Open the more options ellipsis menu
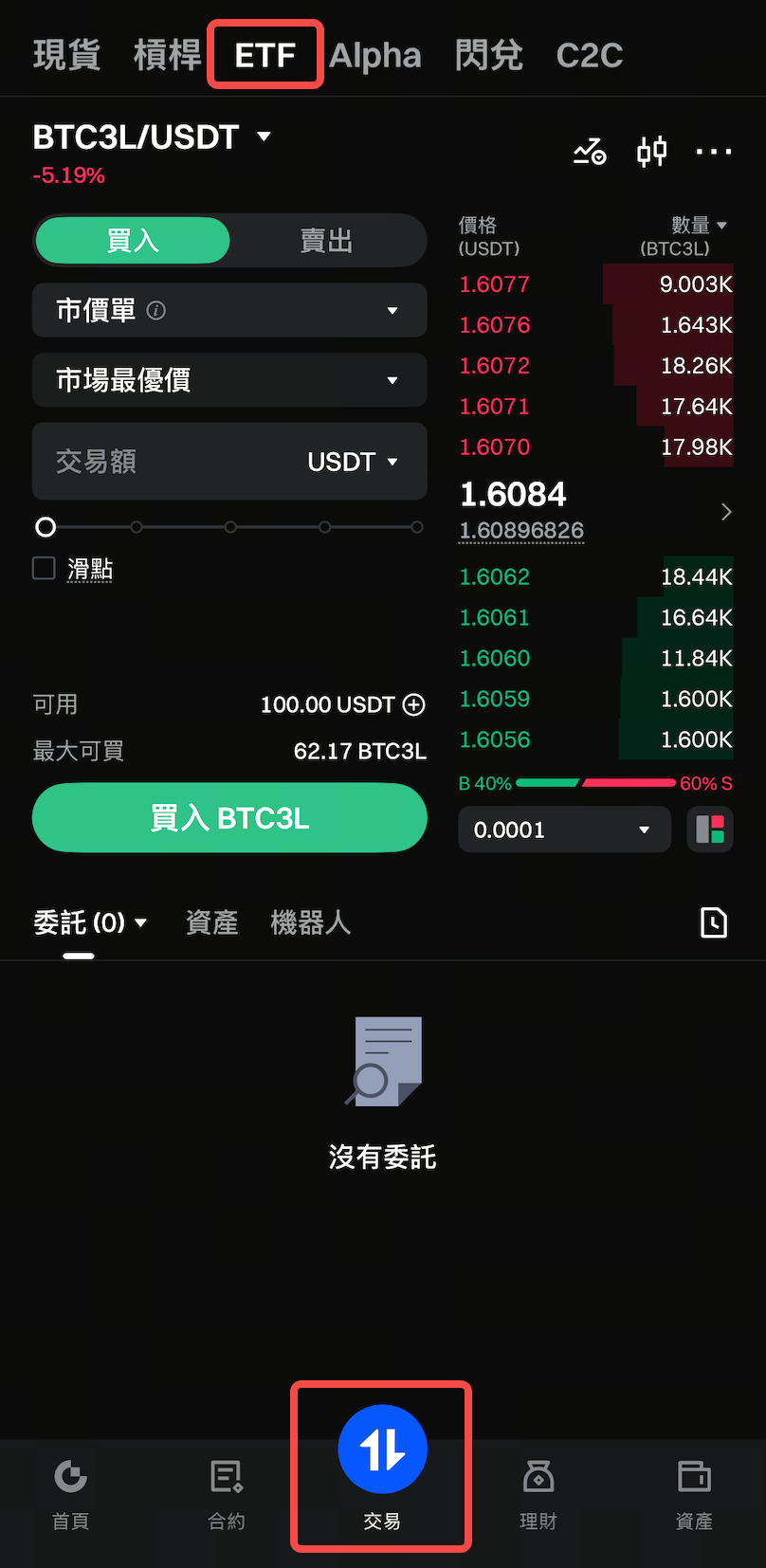Viewport: 766px width, 1568px height. pyautogui.click(x=713, y=151)
